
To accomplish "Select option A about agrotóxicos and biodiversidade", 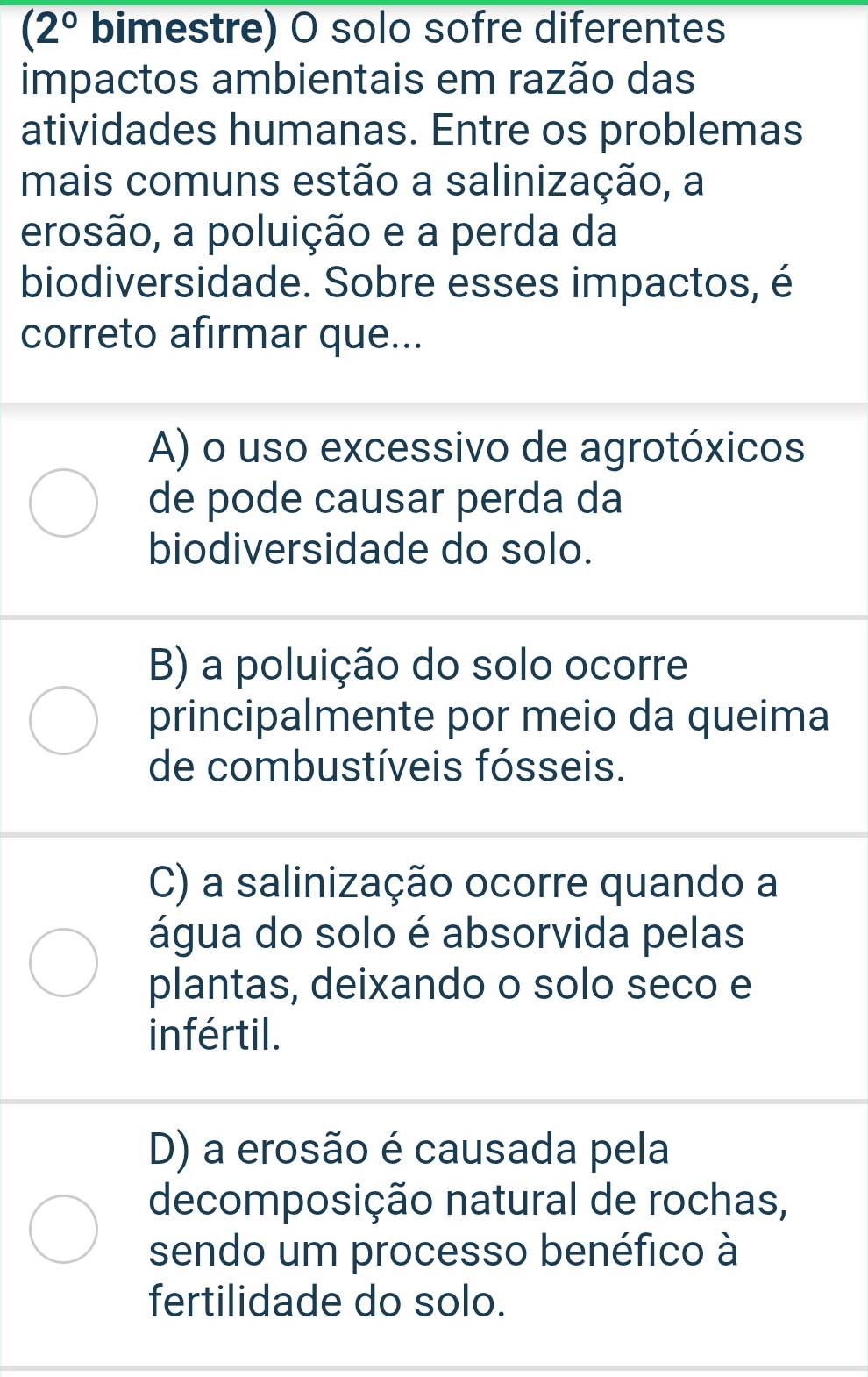I will coord(64,503).
